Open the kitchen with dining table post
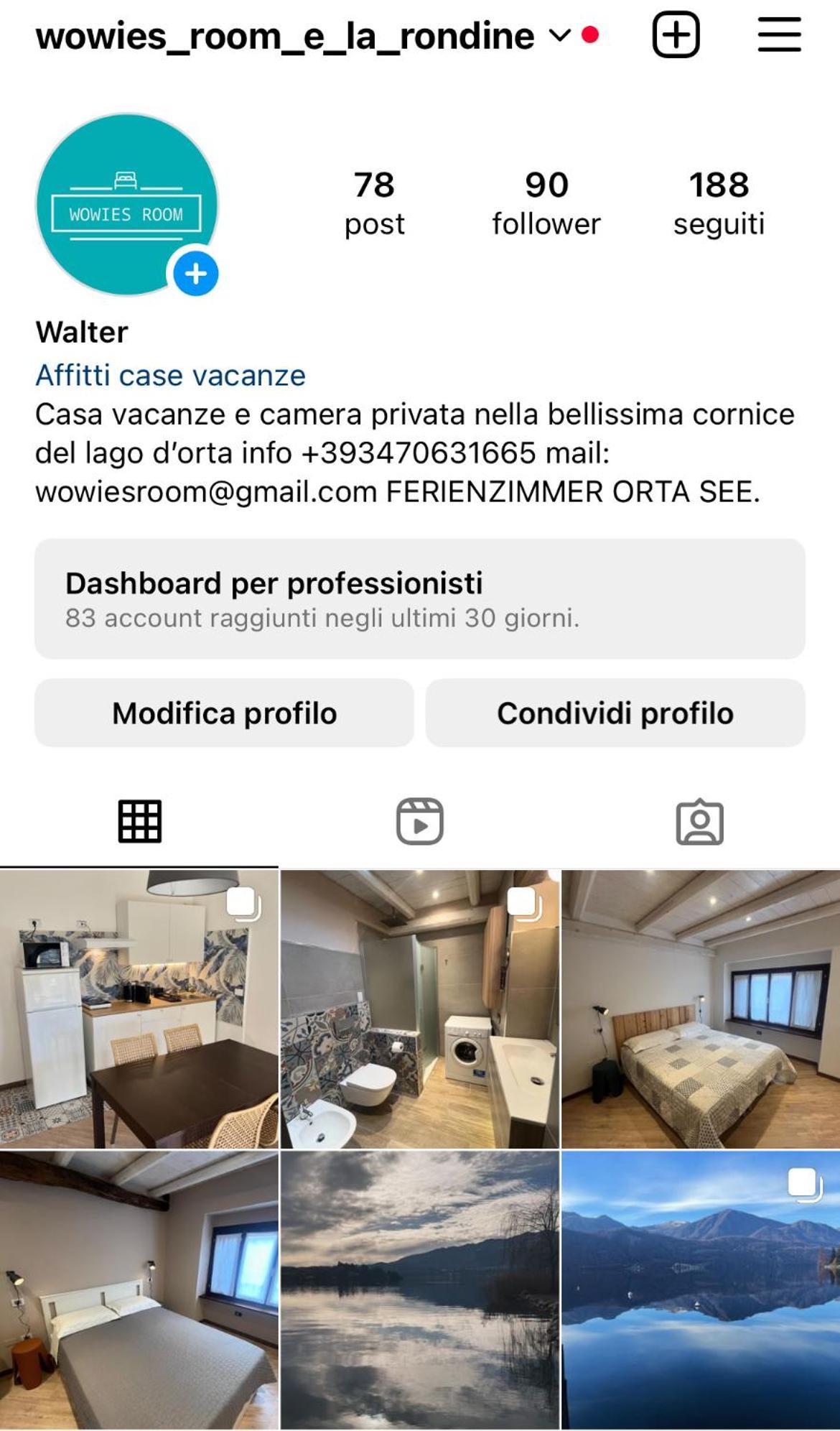 point(139,1009)
